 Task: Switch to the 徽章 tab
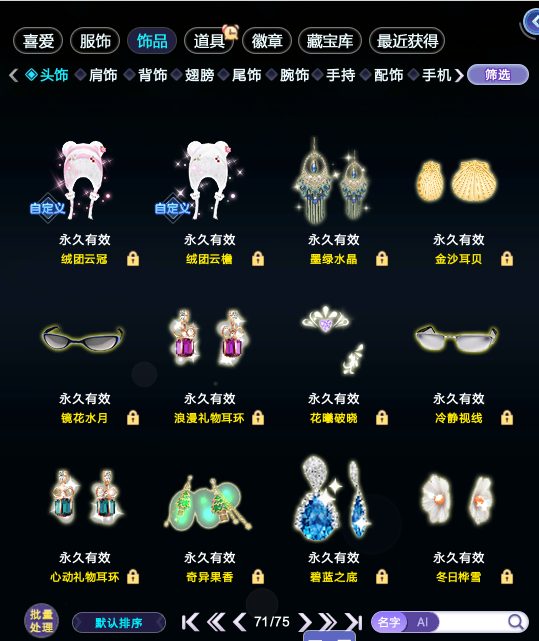coord(267,41)
